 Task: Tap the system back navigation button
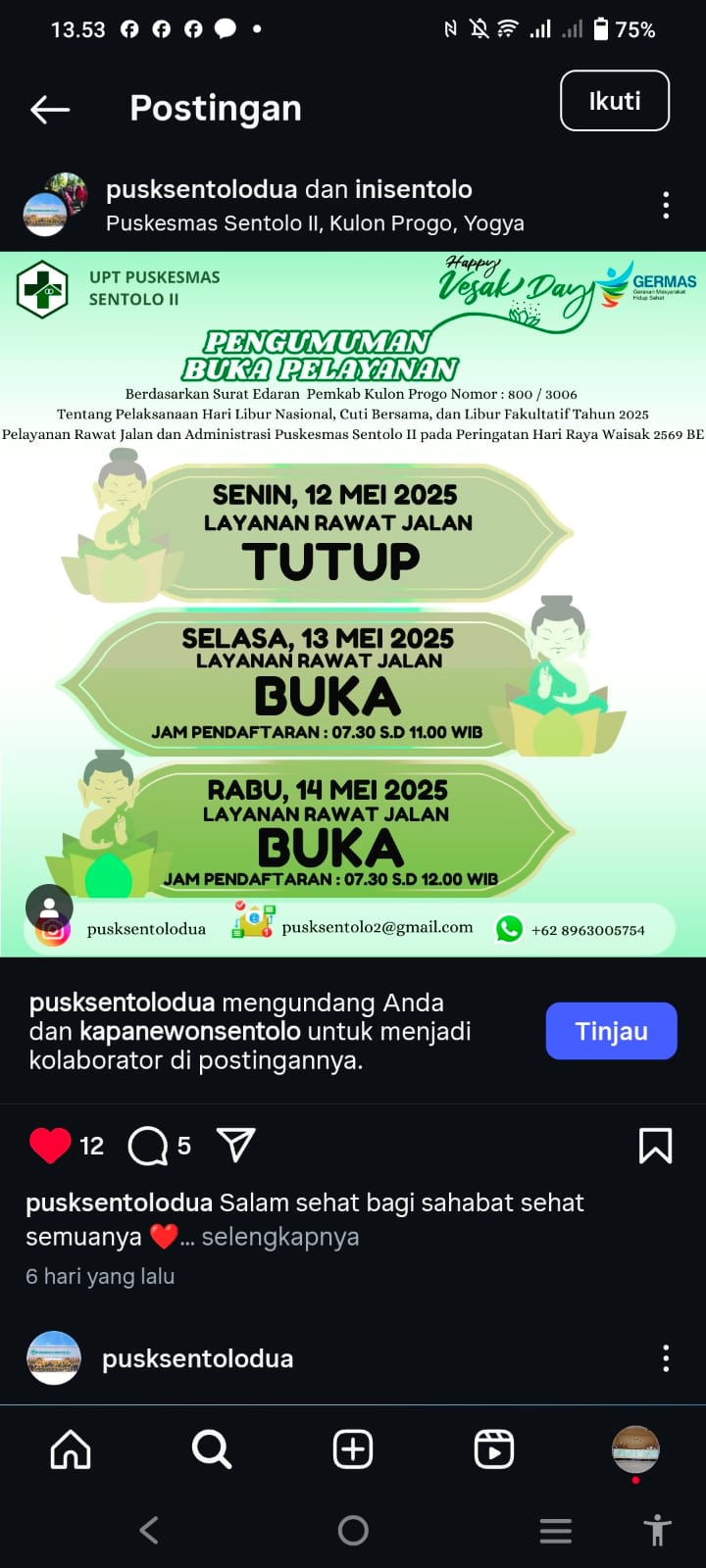point(149,1530)
